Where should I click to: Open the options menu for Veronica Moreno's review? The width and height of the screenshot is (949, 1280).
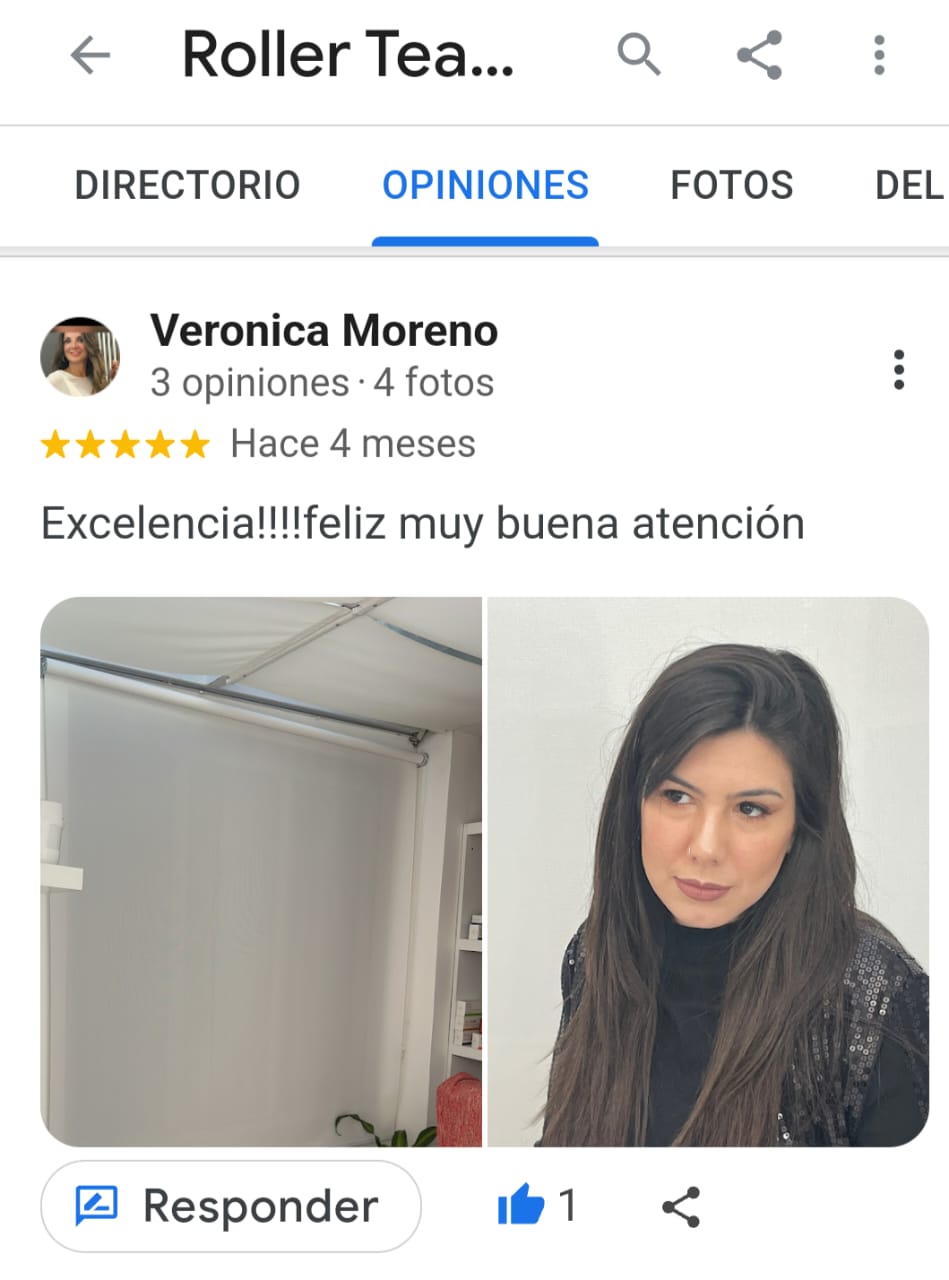pos(898,369)
